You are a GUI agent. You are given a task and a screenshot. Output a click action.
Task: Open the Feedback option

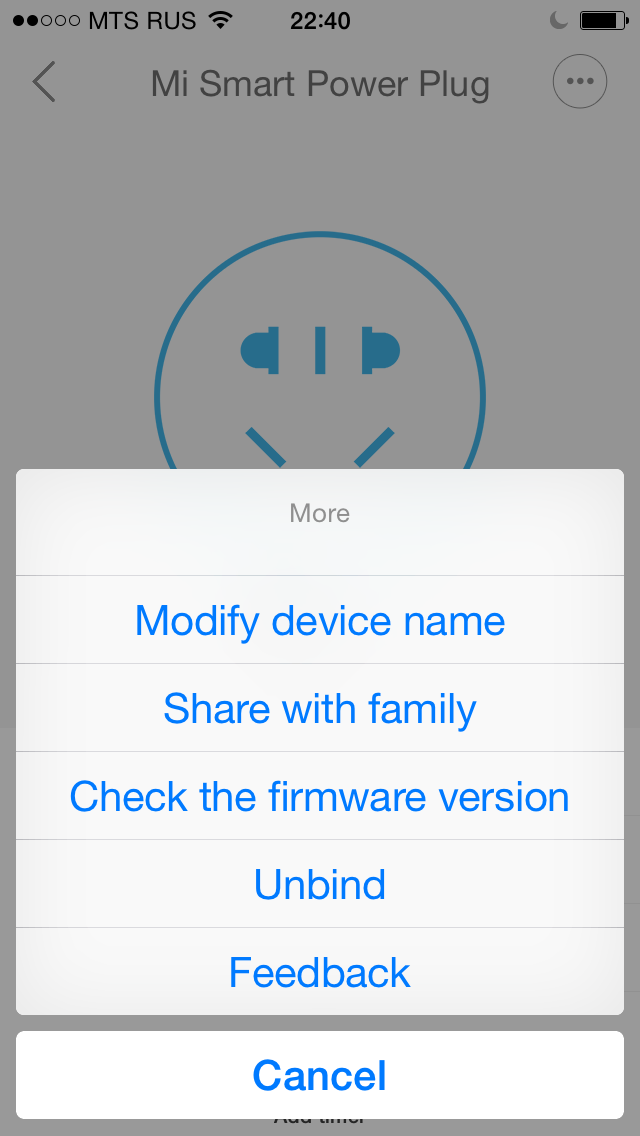pyautogui.click(x=320, y=972)
